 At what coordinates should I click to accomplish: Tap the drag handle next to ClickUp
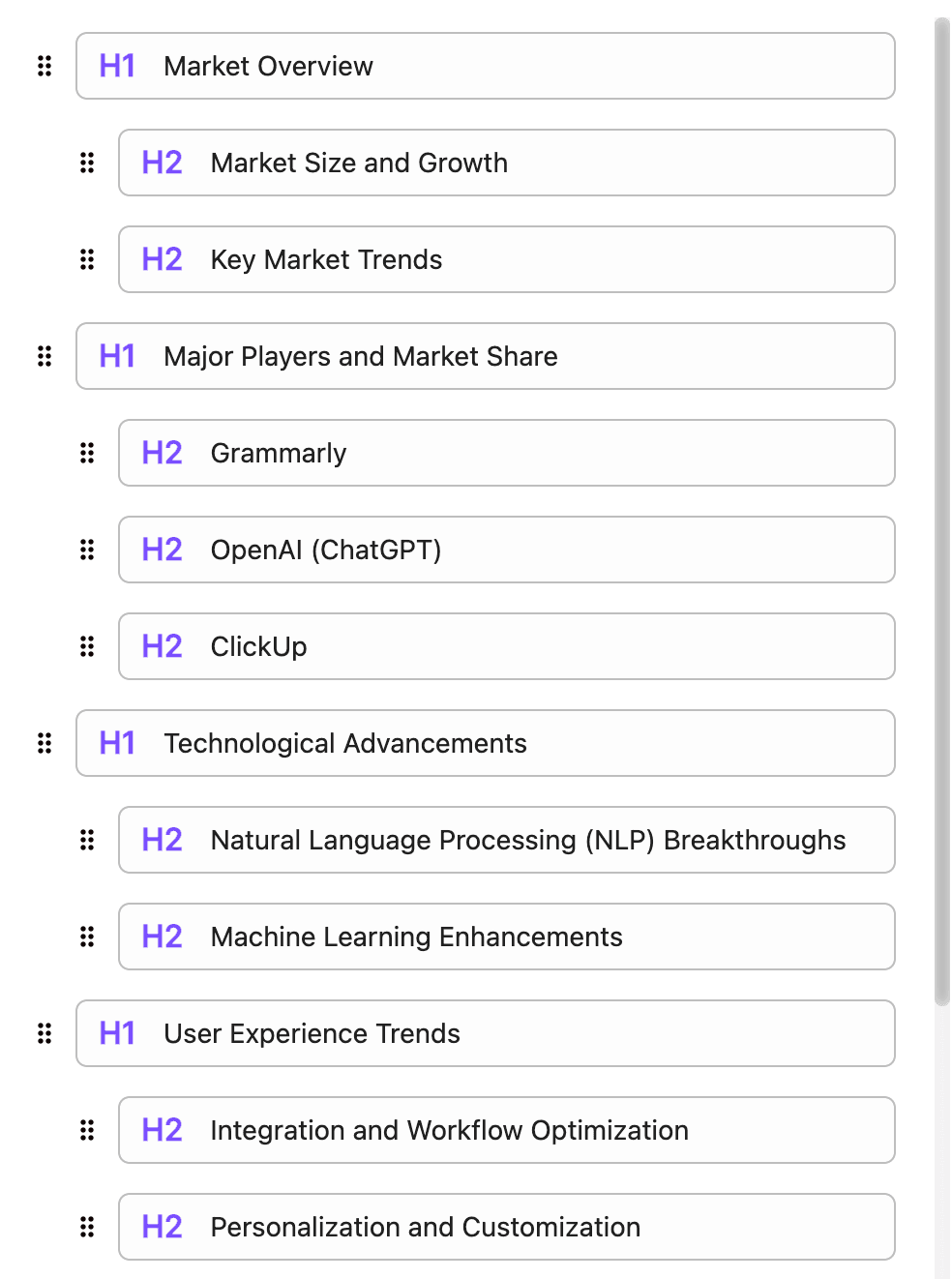tap(87, 646)
